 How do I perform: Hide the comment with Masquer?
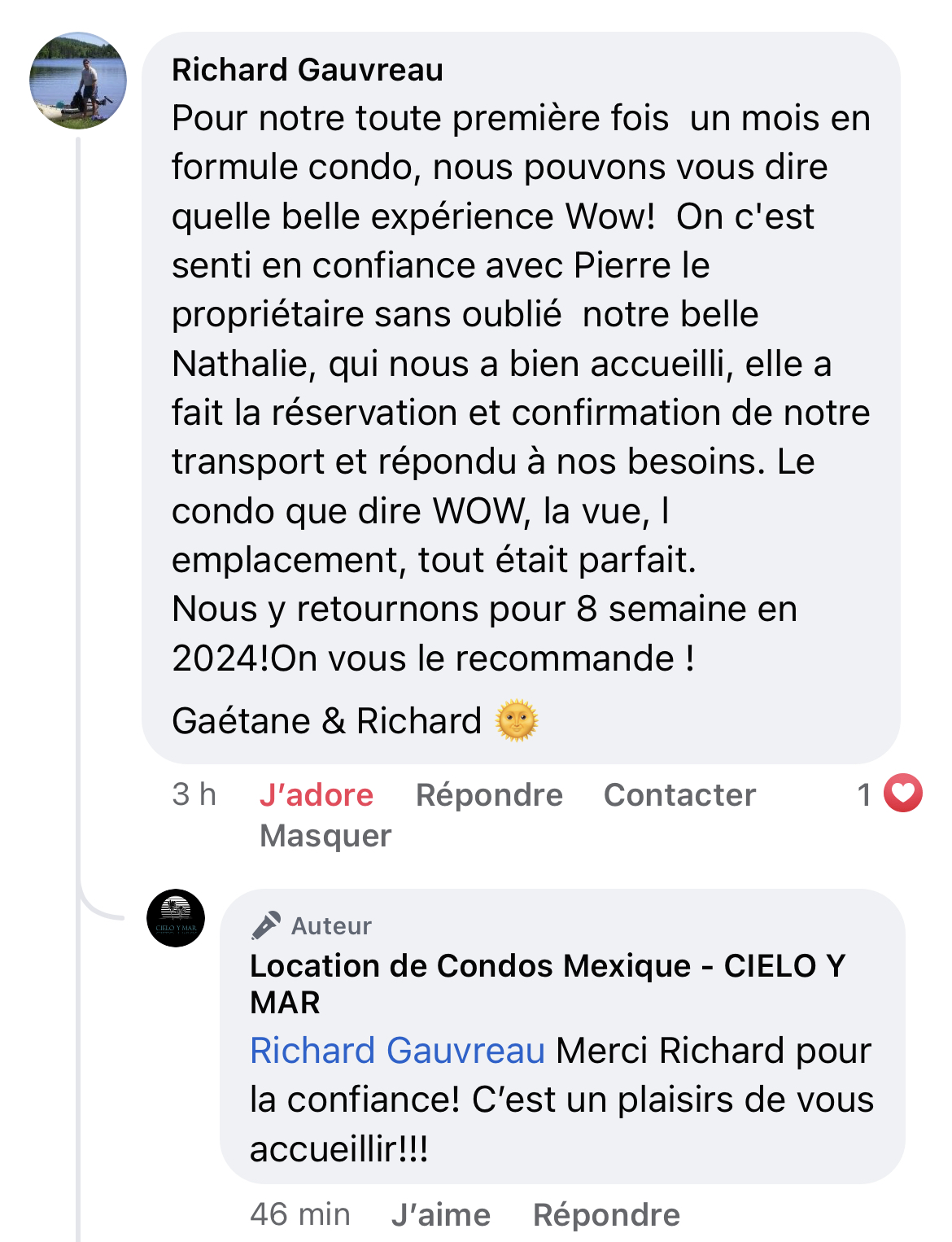(x=325, y=836)
